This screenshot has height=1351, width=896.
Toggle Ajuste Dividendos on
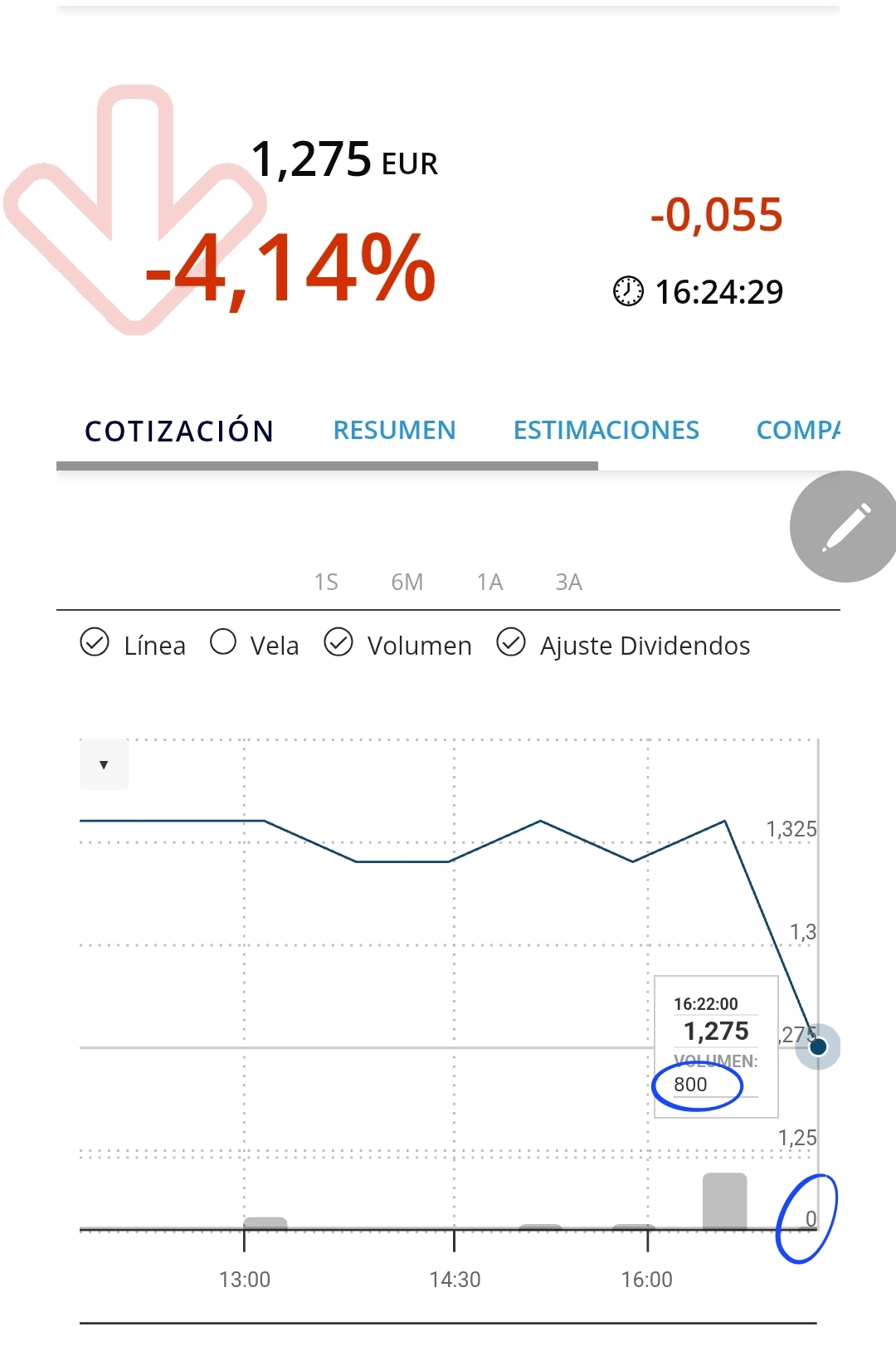click(512, 641)
